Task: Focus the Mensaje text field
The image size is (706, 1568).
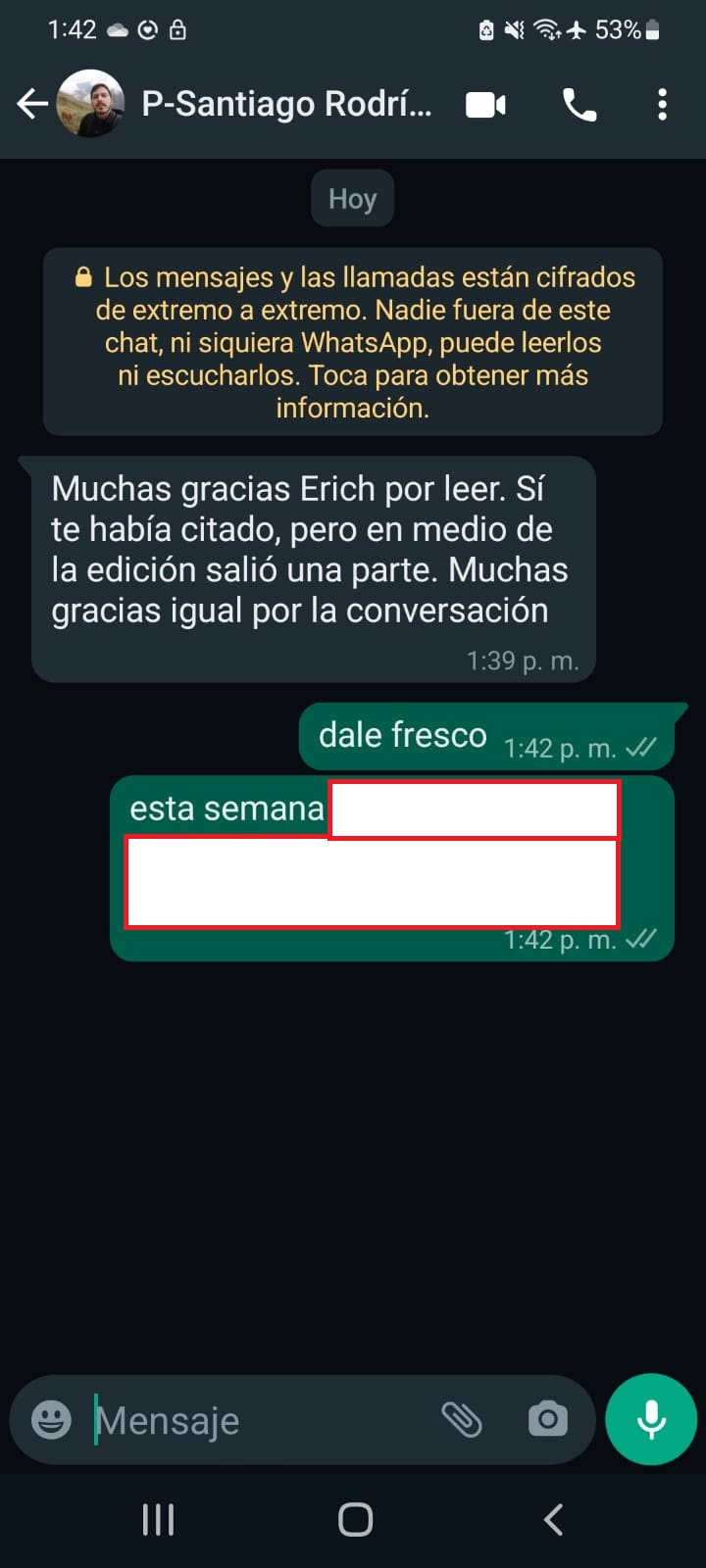Action: tap(260, 1419)
